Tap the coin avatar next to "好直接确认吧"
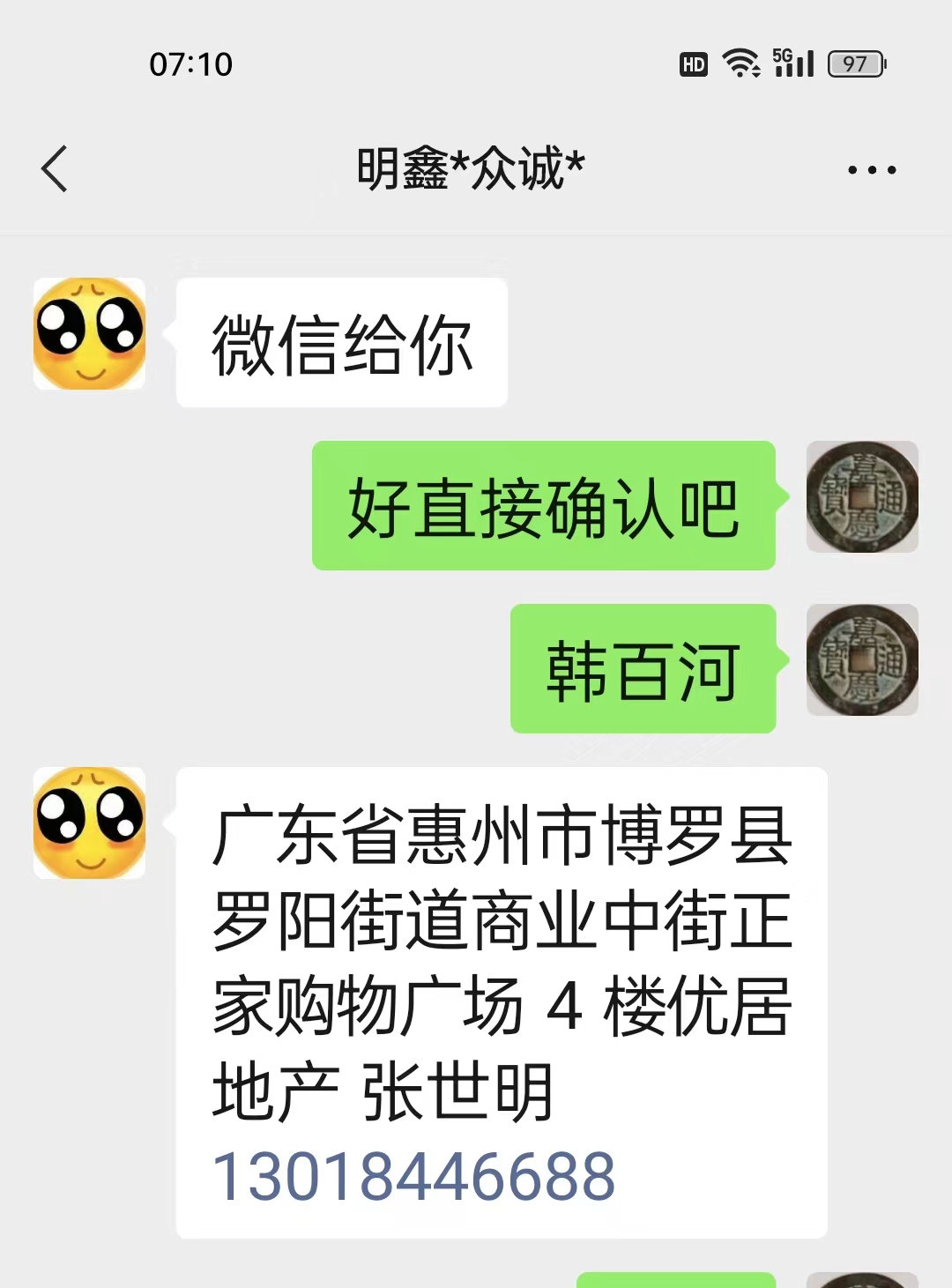Image resolution: width=952 pixels, height=1288 pixels. click(861, 497)
